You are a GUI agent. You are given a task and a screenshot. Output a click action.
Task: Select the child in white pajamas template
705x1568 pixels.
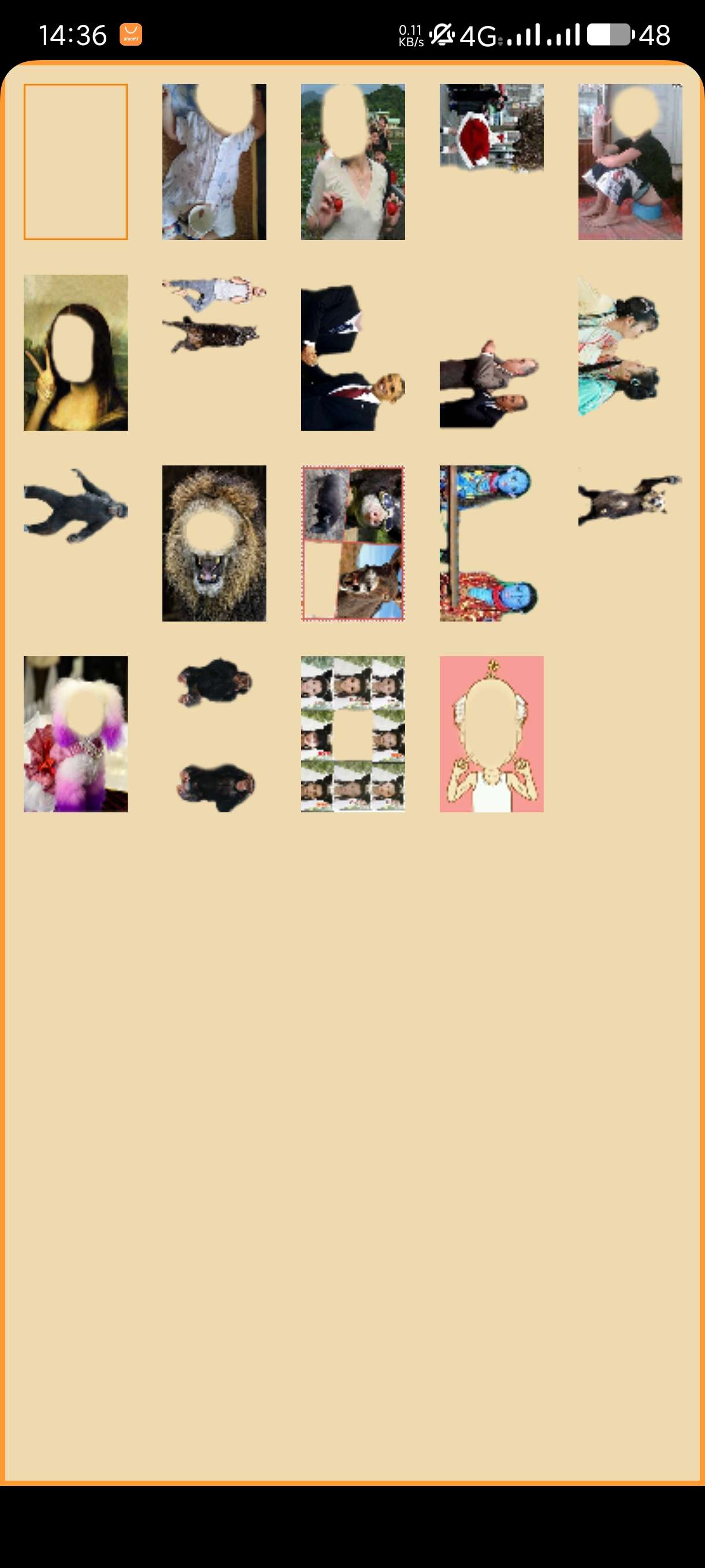click(214, 161)
